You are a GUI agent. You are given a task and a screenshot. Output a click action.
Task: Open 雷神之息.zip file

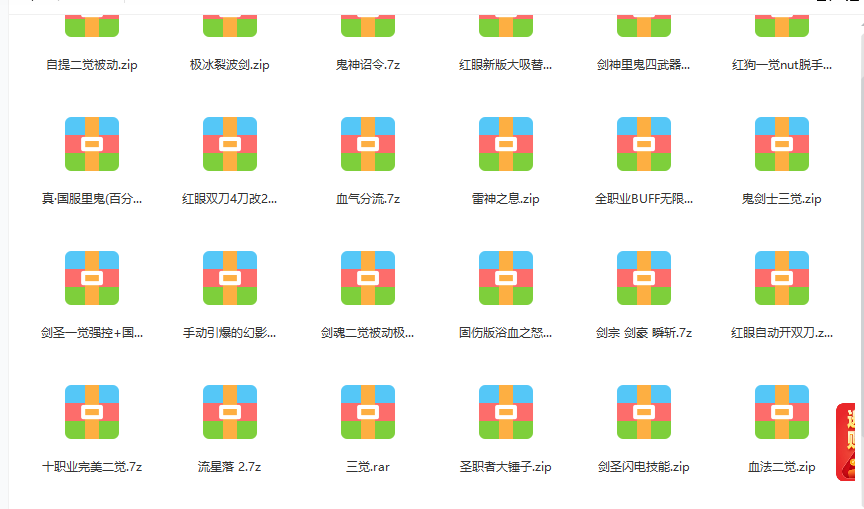click(x=506, y=145)
